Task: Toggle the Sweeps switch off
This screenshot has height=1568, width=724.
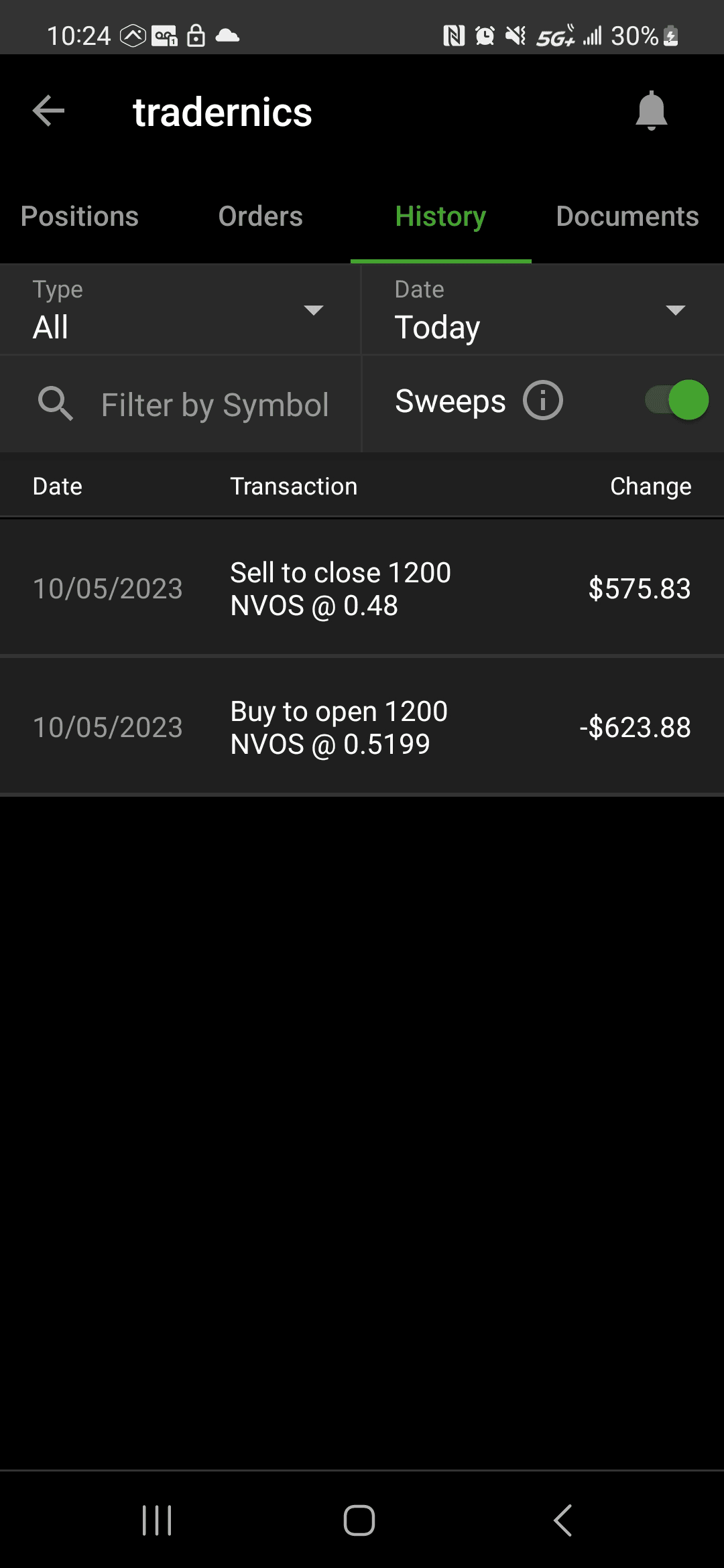Action: tap(677, 400)
